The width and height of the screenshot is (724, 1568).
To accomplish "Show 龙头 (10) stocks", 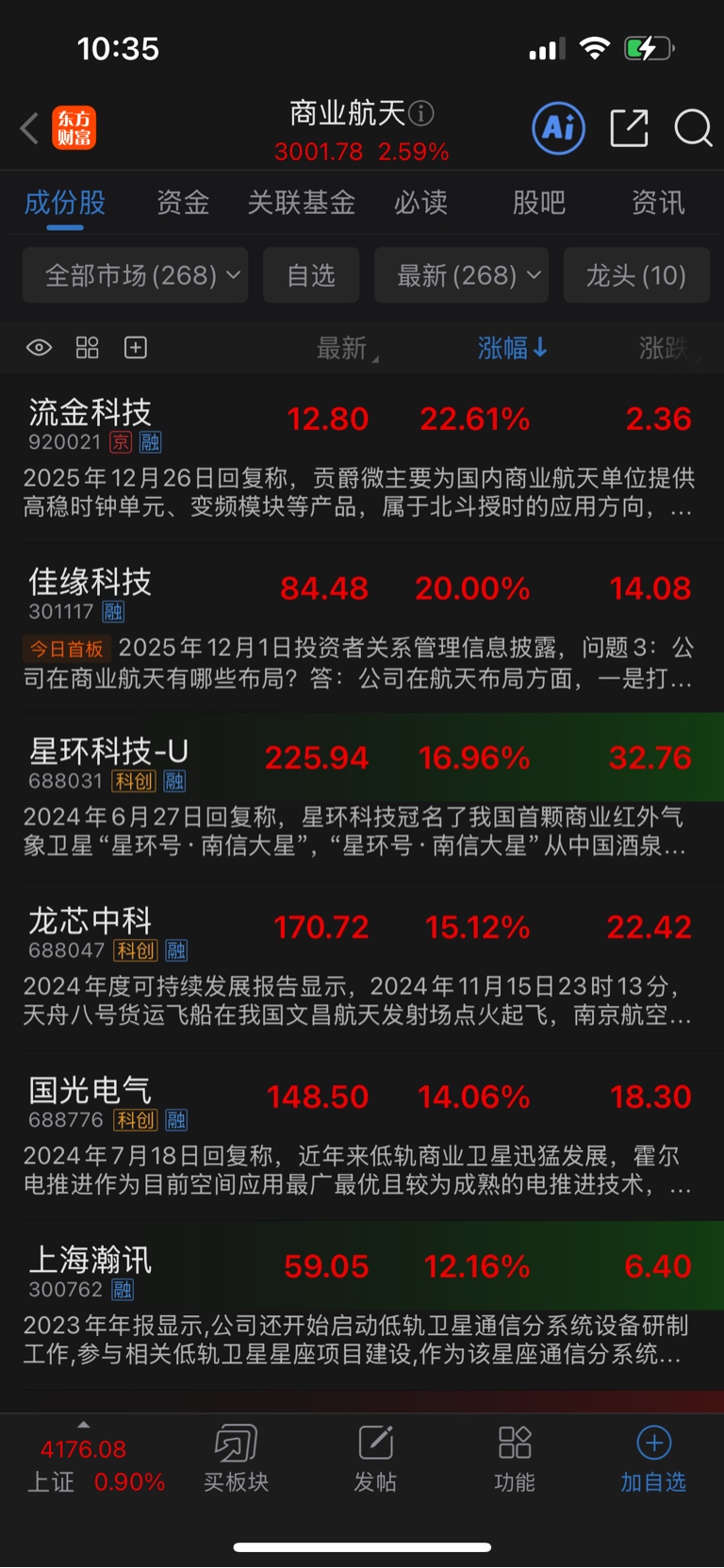I will [x=636, y=275].
